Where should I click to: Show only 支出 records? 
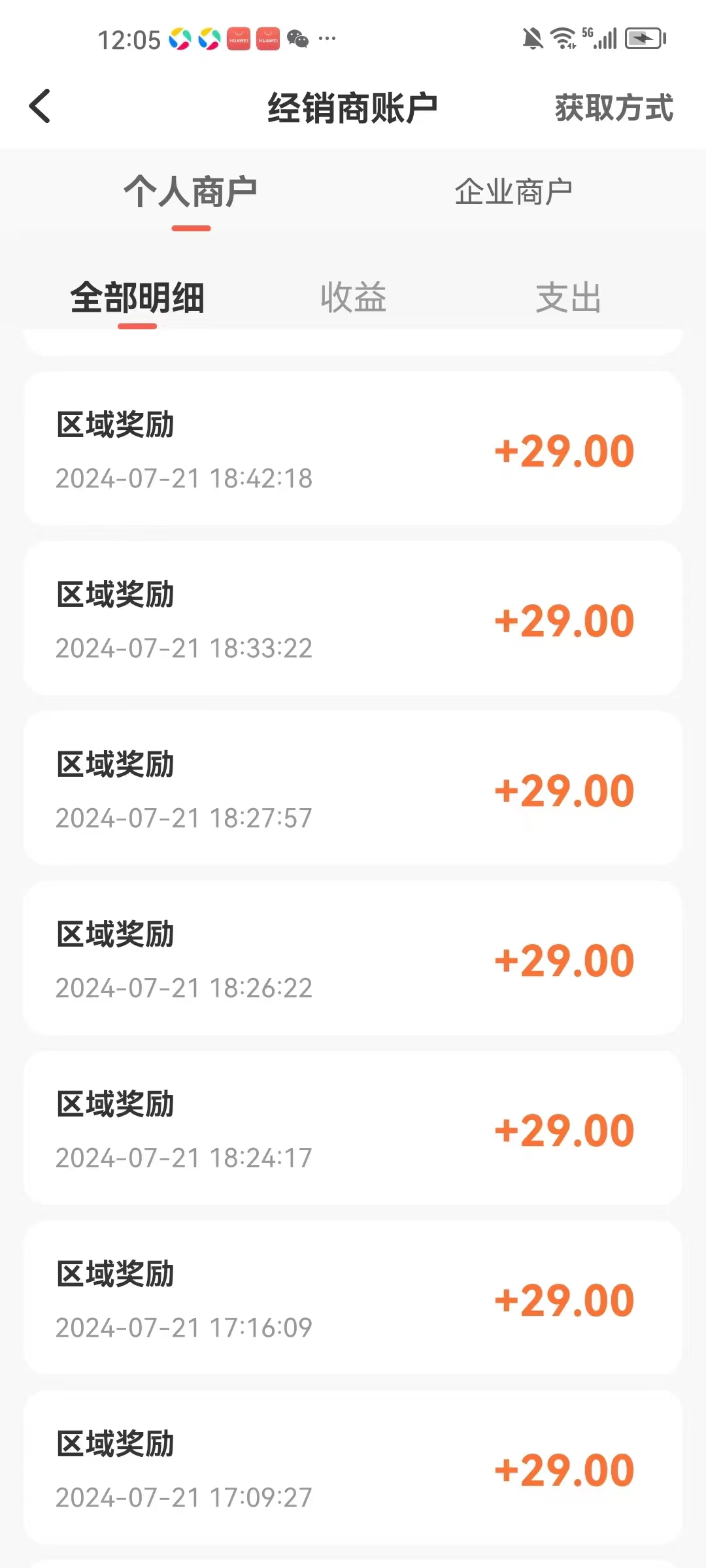click(x=568, y=298)
